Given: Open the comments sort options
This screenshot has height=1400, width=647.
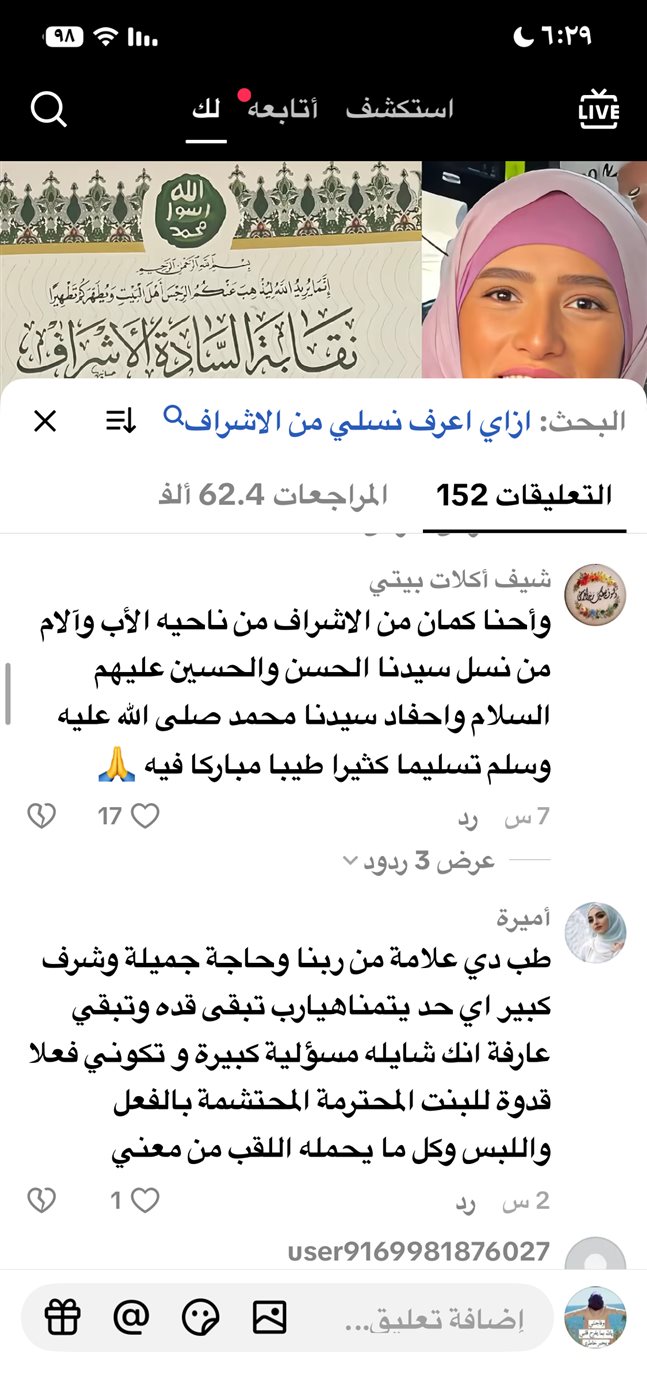Looking at the screenshot, I should click(121, 421).
